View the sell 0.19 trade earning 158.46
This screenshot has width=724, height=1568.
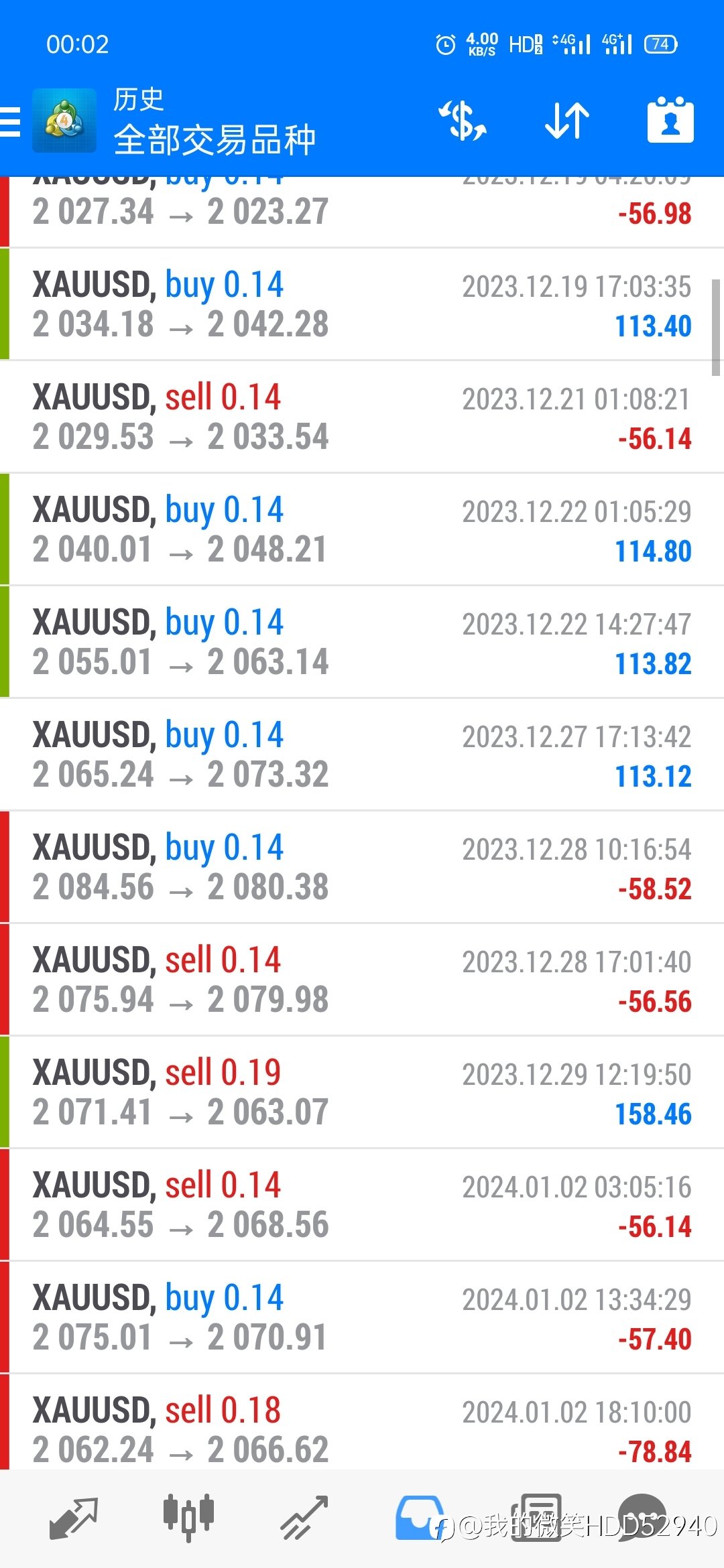tap(362, 1092)
